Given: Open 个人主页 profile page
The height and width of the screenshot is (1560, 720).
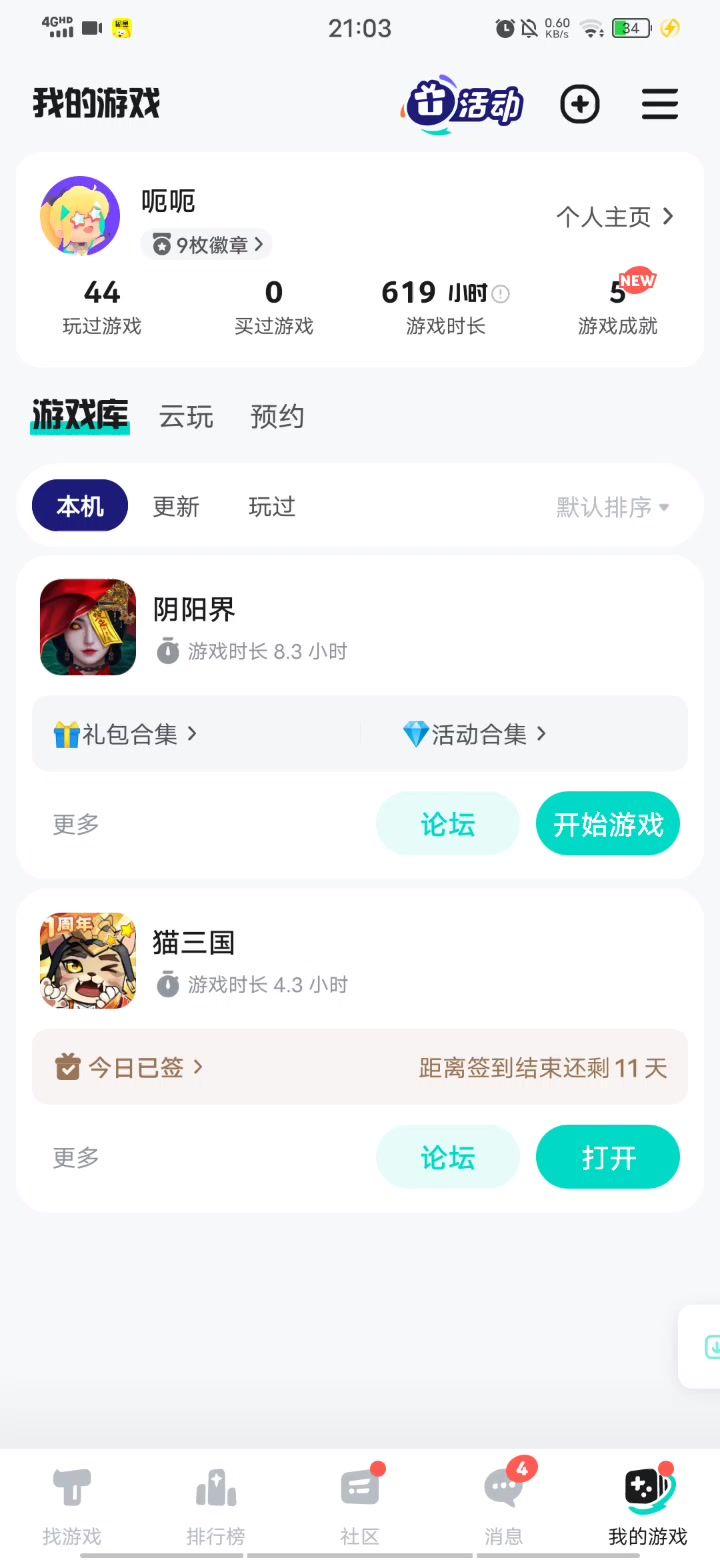Looking at the screenshot, I should click(x=615, y=217).
